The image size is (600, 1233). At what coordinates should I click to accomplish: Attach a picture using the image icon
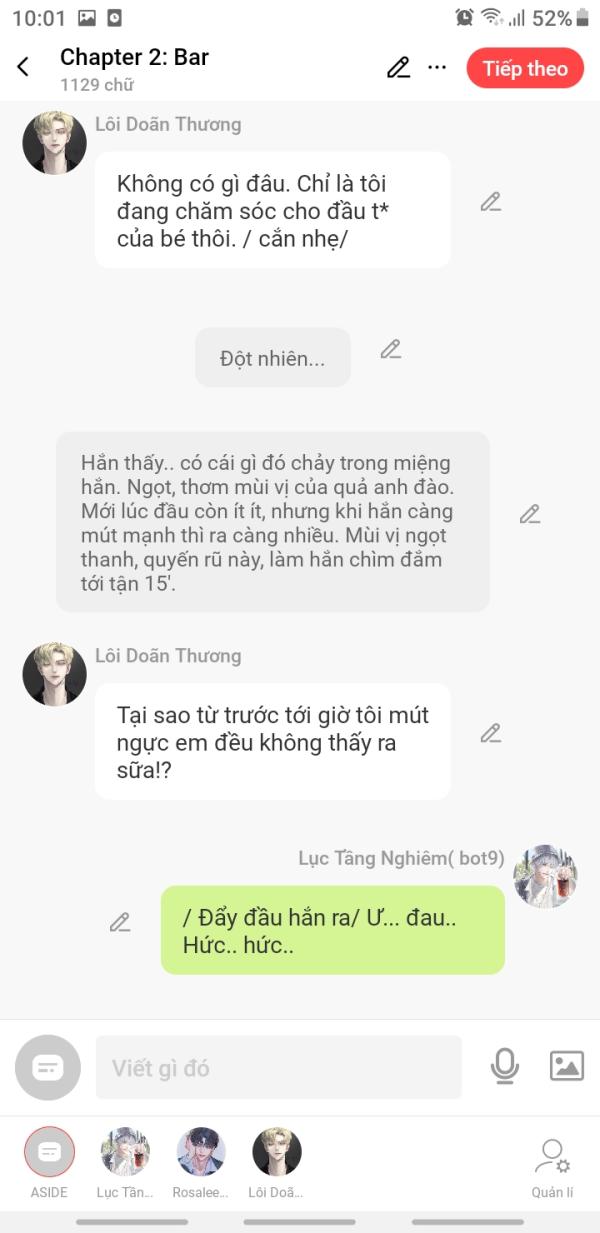(x=566, y=1067)
